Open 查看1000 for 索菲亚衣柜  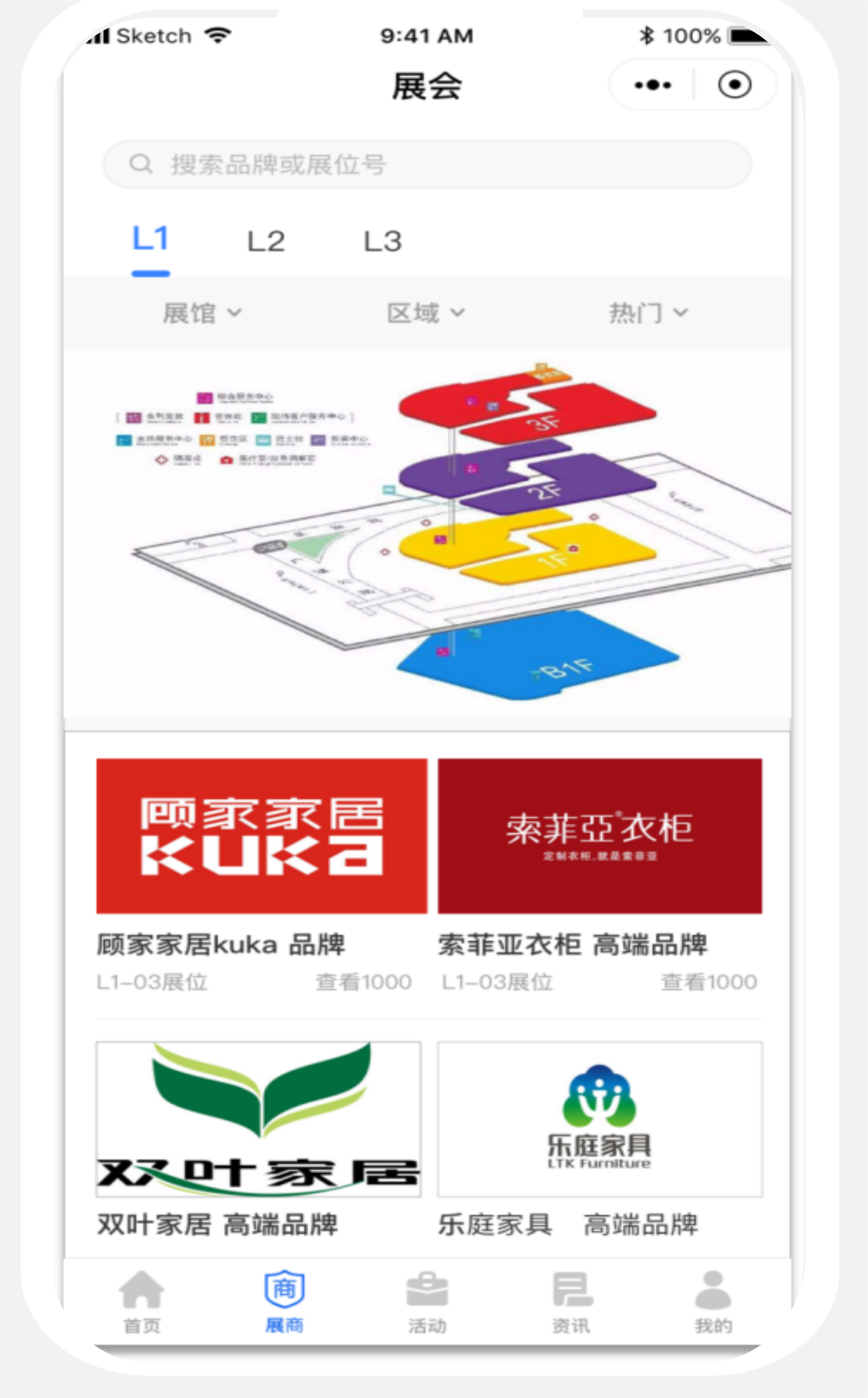711,982
